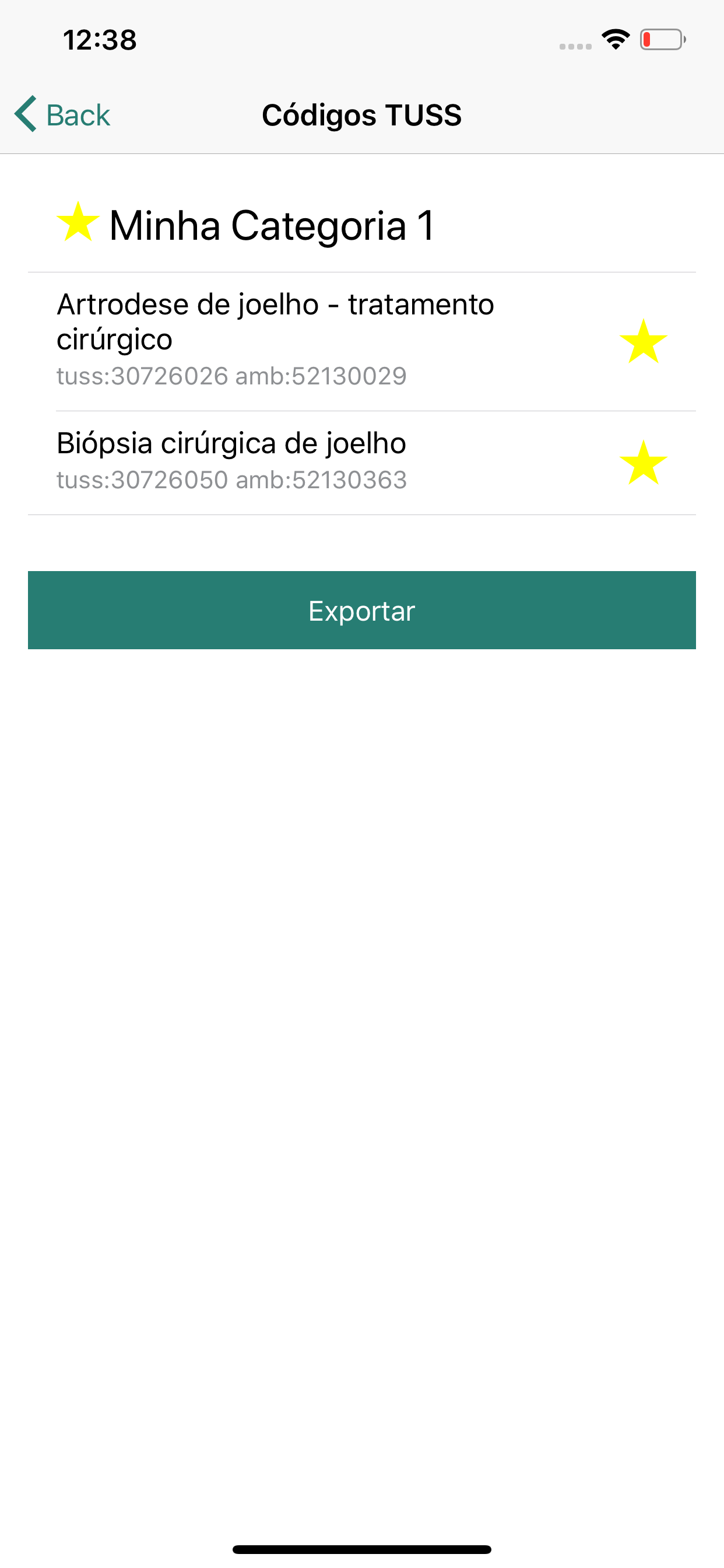The width and height of the screenshot is (724, 1568).
Task: Toggle the star for Biópsia cirúrgica de joelho
Action: pyautogui.click(x=643, y=463)
